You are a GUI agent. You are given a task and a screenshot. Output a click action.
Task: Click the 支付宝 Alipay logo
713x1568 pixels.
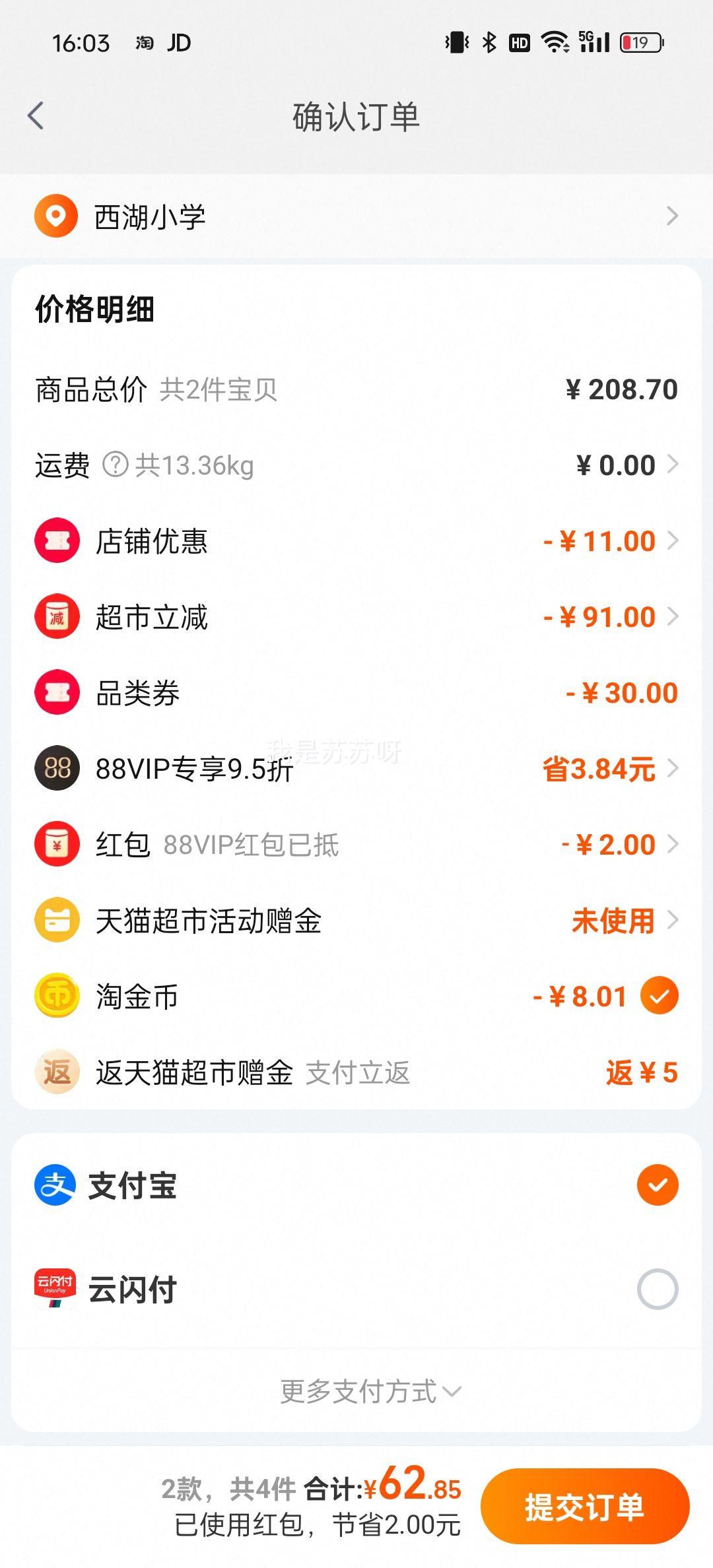(56, 1185)
